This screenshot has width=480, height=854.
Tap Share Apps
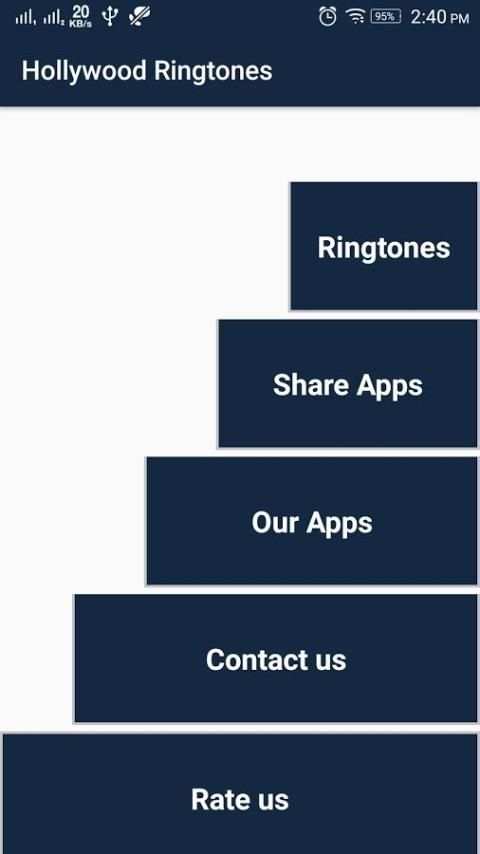click(348, 383)
